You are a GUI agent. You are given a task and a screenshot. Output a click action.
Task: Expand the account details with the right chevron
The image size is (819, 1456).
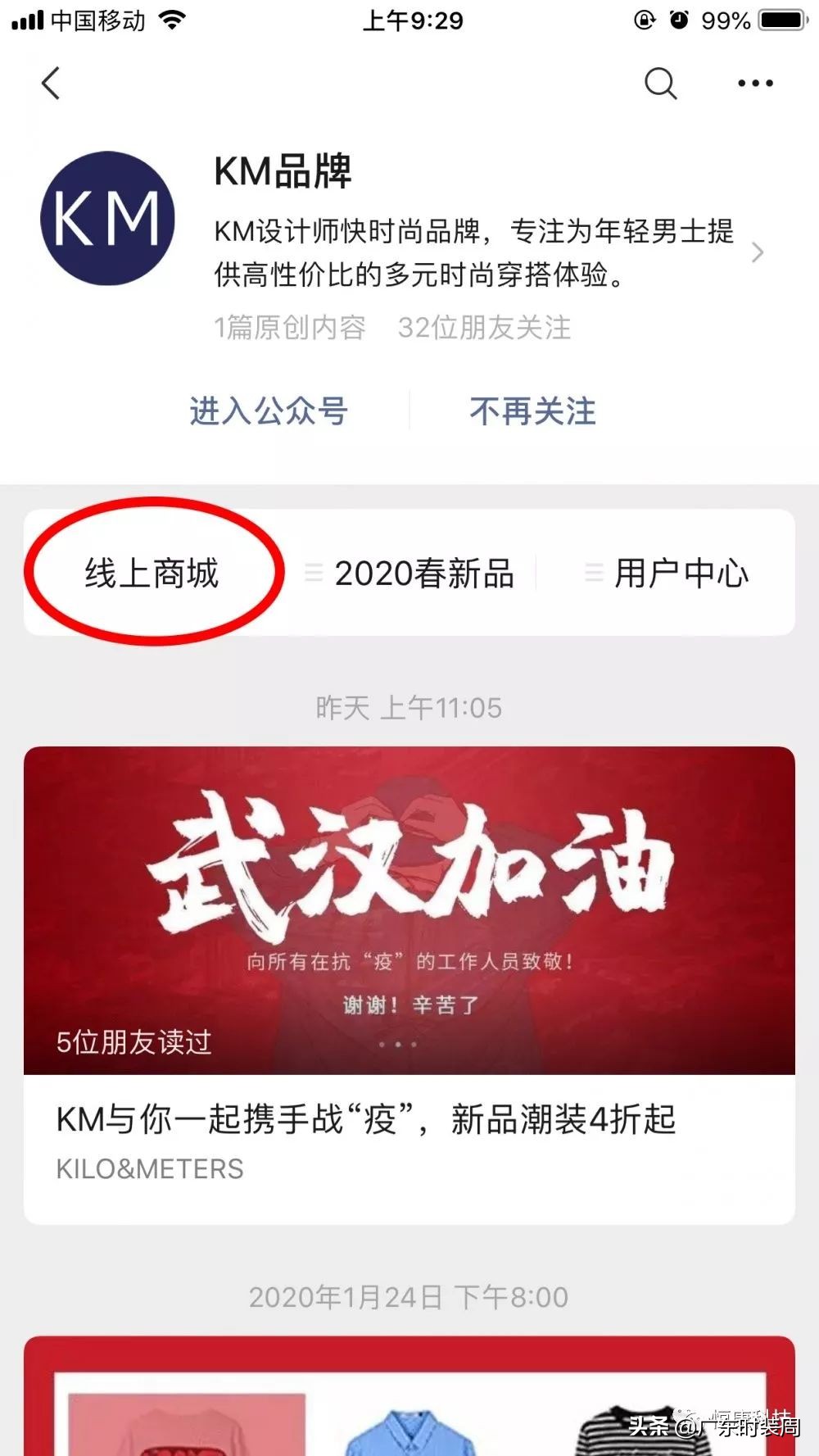coord(758,254)
